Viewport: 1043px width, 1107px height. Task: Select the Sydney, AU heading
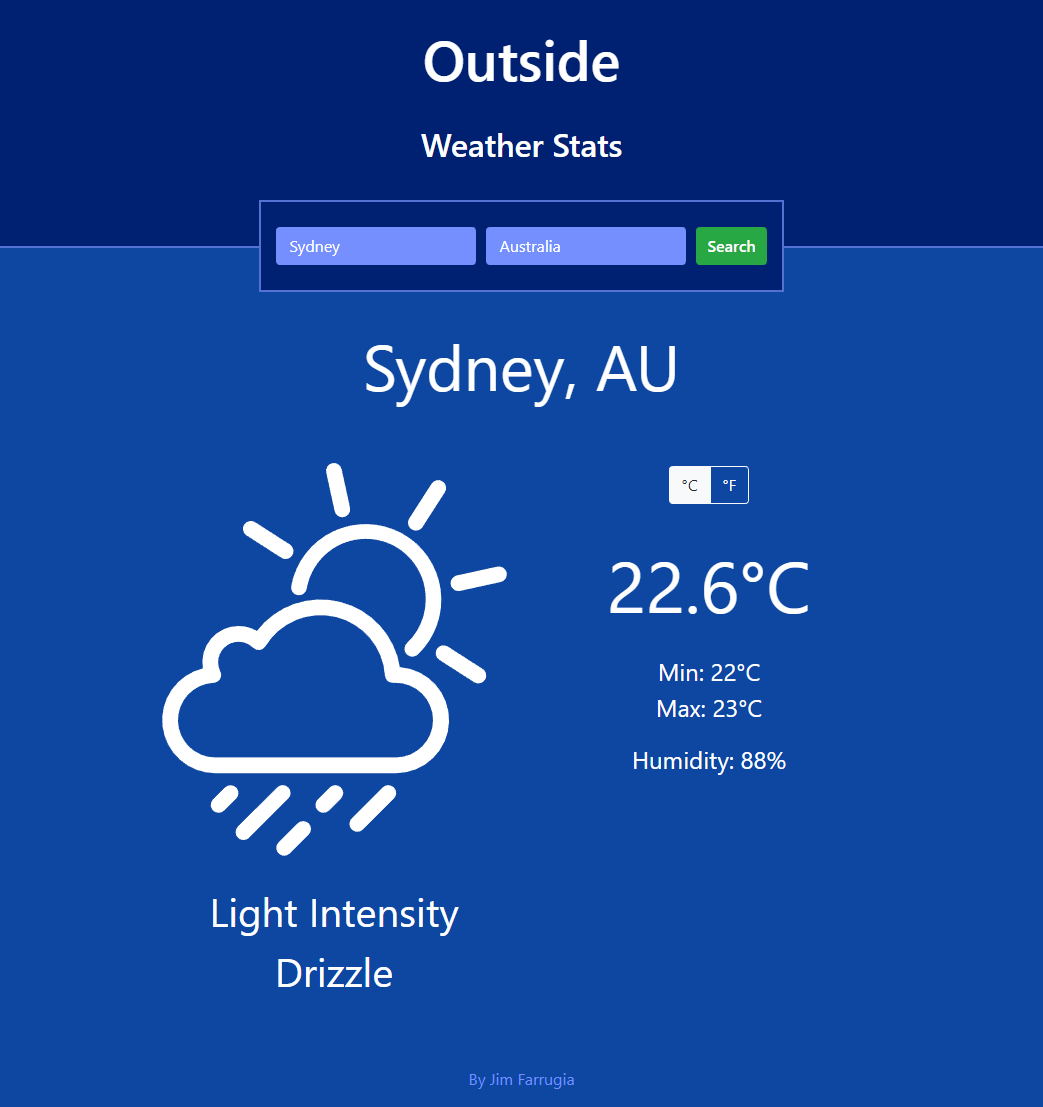(521, 369)
